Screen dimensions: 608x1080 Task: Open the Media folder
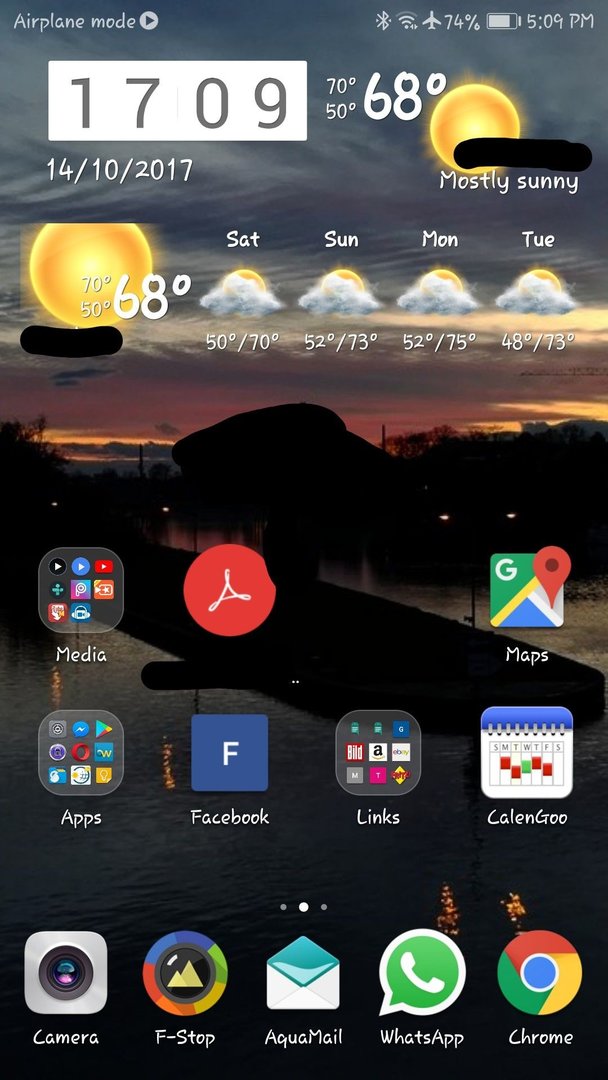(81, 591)
